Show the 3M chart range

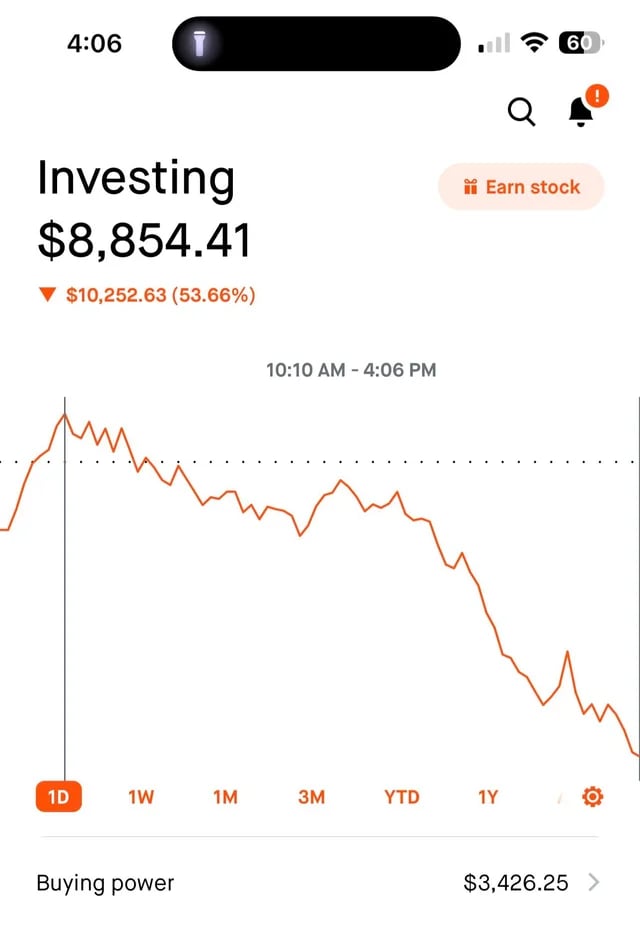tap(311, 797)
